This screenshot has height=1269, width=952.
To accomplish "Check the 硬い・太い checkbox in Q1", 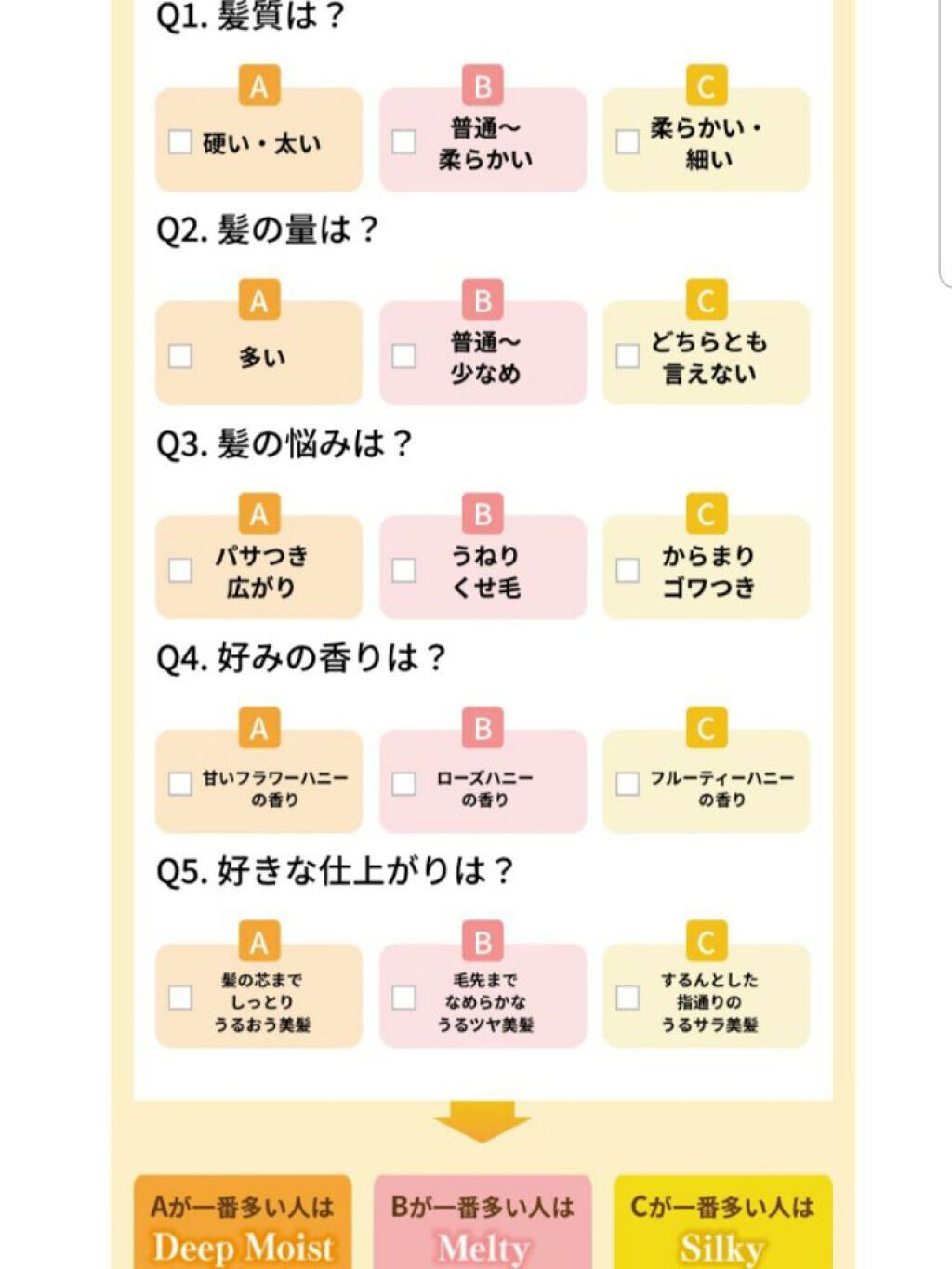I will pyautogui.click(x=178, y=140).
